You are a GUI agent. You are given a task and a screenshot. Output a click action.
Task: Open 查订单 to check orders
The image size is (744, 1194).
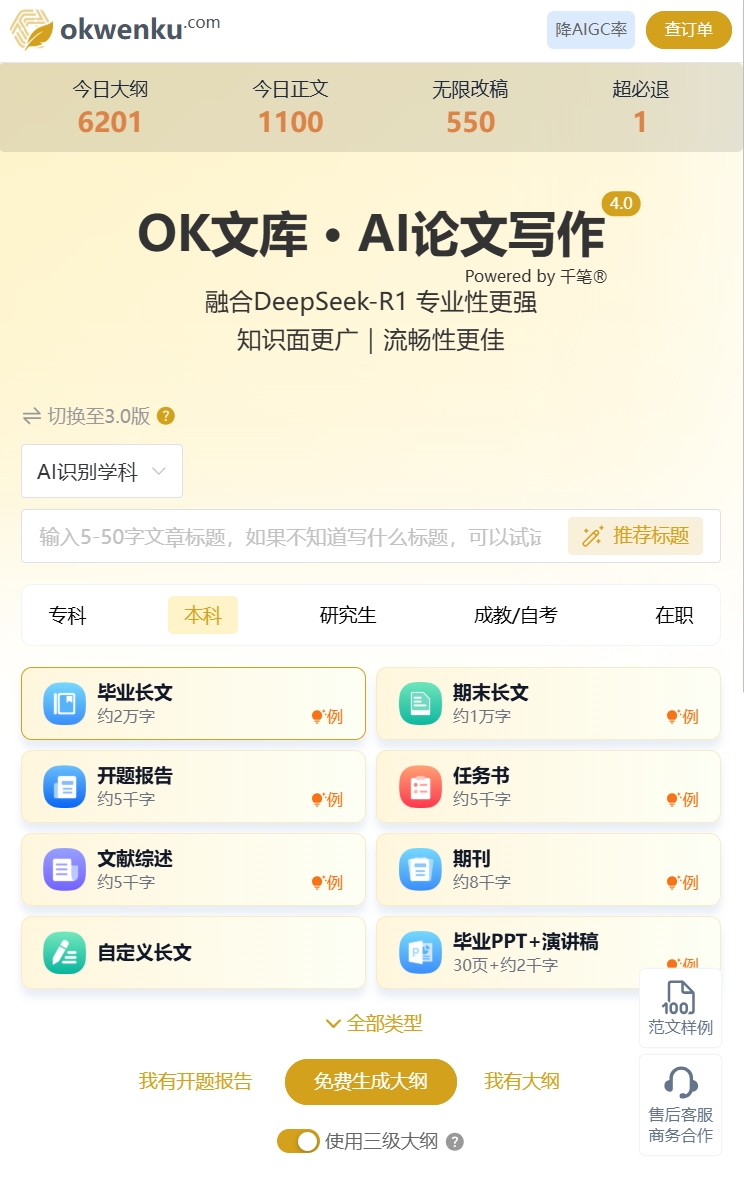click(688, 30)
